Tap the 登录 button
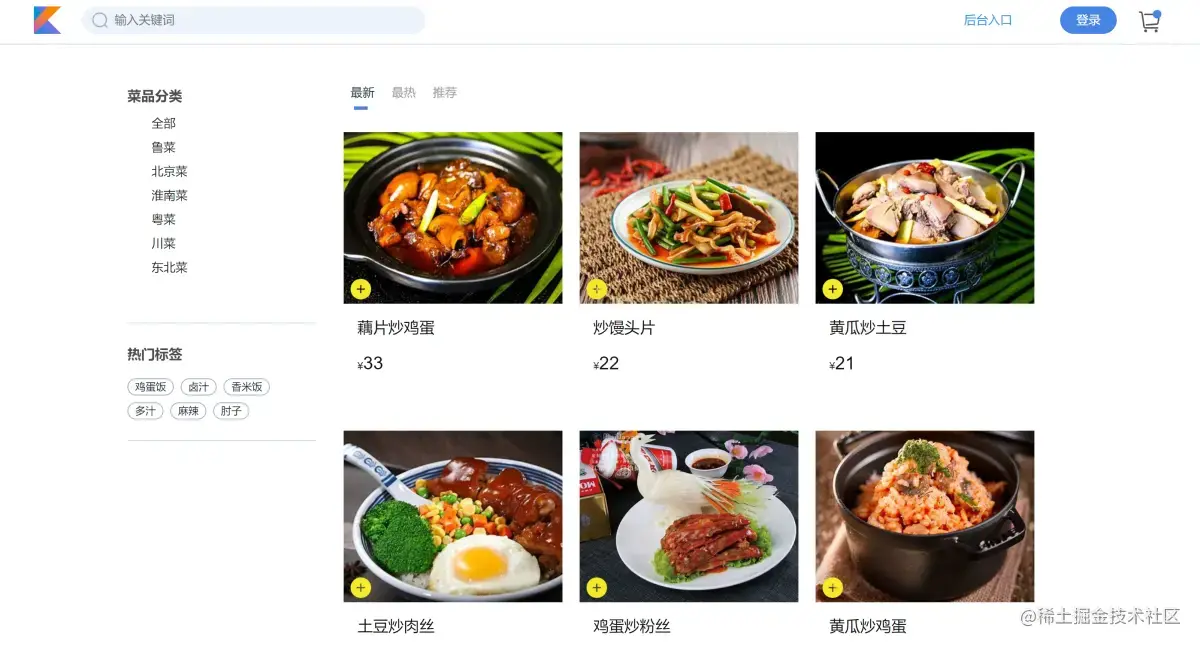This screenshot has width=1200, height=646. 1087,20
